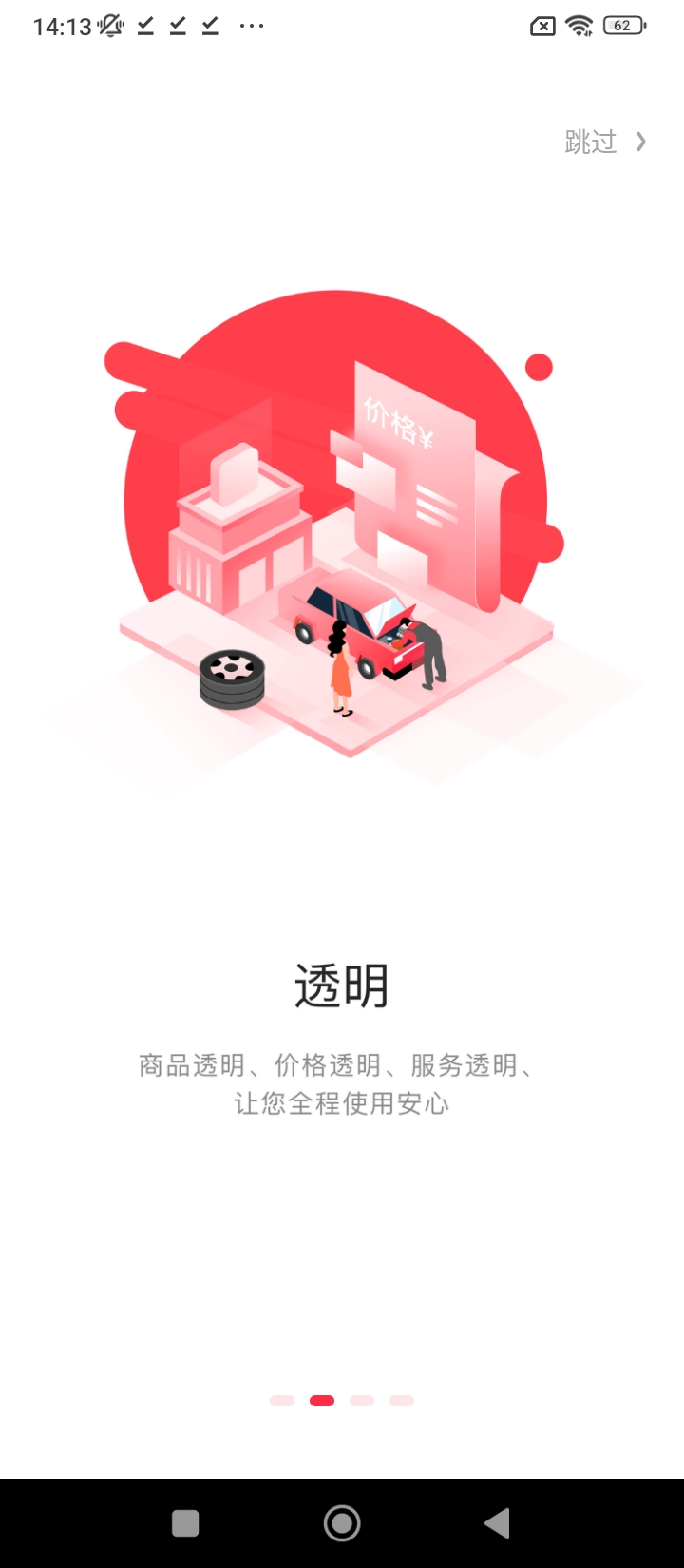The width and height of the screenshot is (684, 1568).
Task: Go back using system navigation
Action: [497, 1523]
